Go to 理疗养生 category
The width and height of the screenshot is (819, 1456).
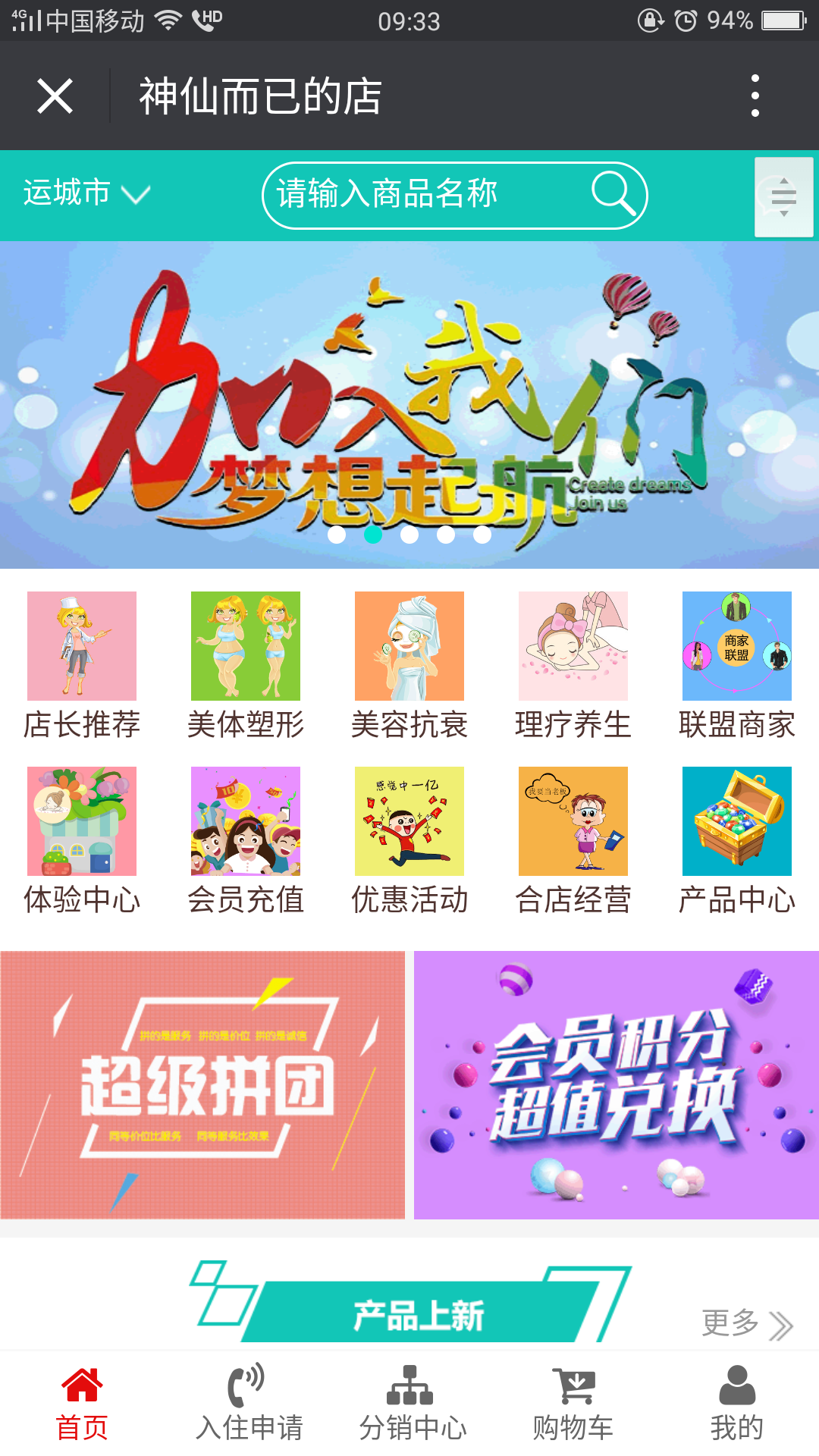(x=573, y=665)
